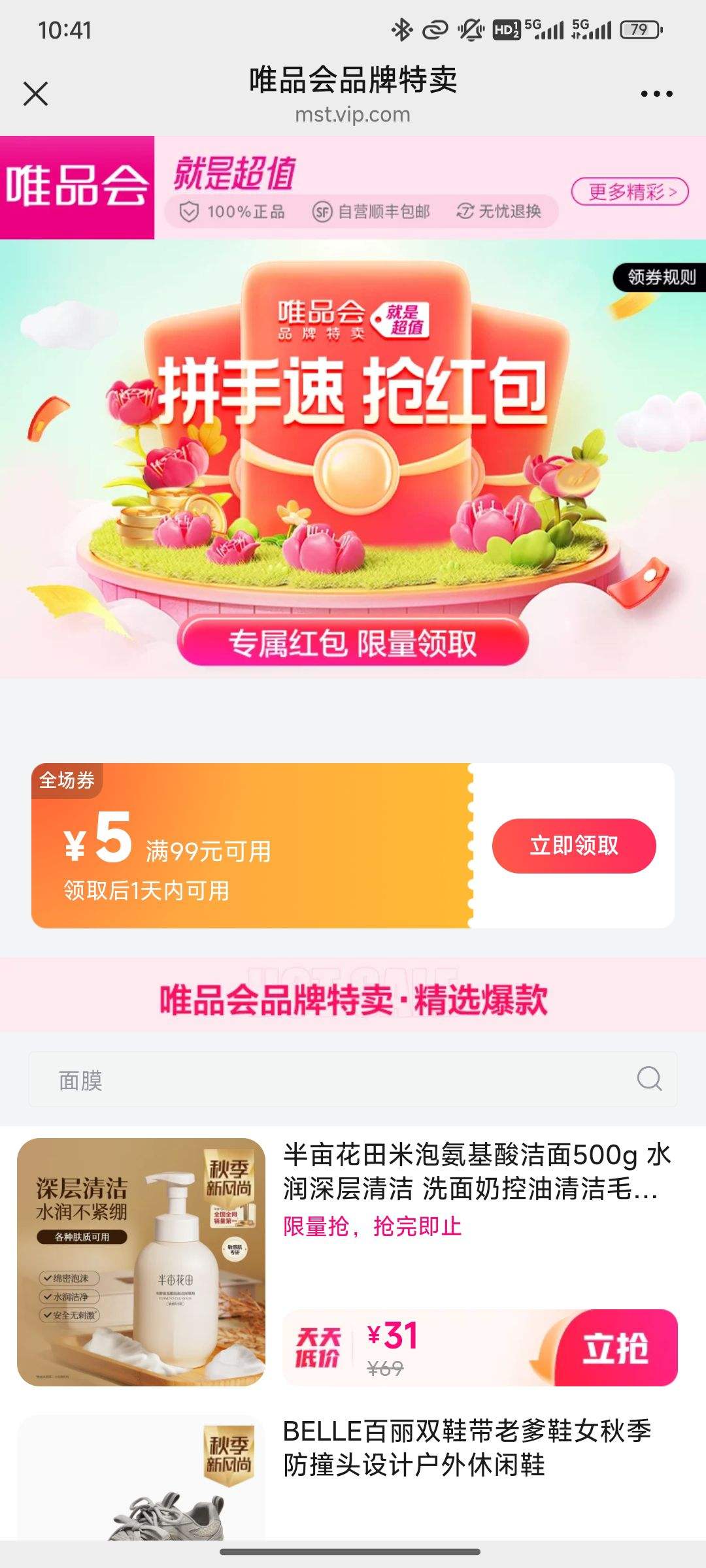Click 立即领取 to claim the ¥5 coupon

coord(573,845)
